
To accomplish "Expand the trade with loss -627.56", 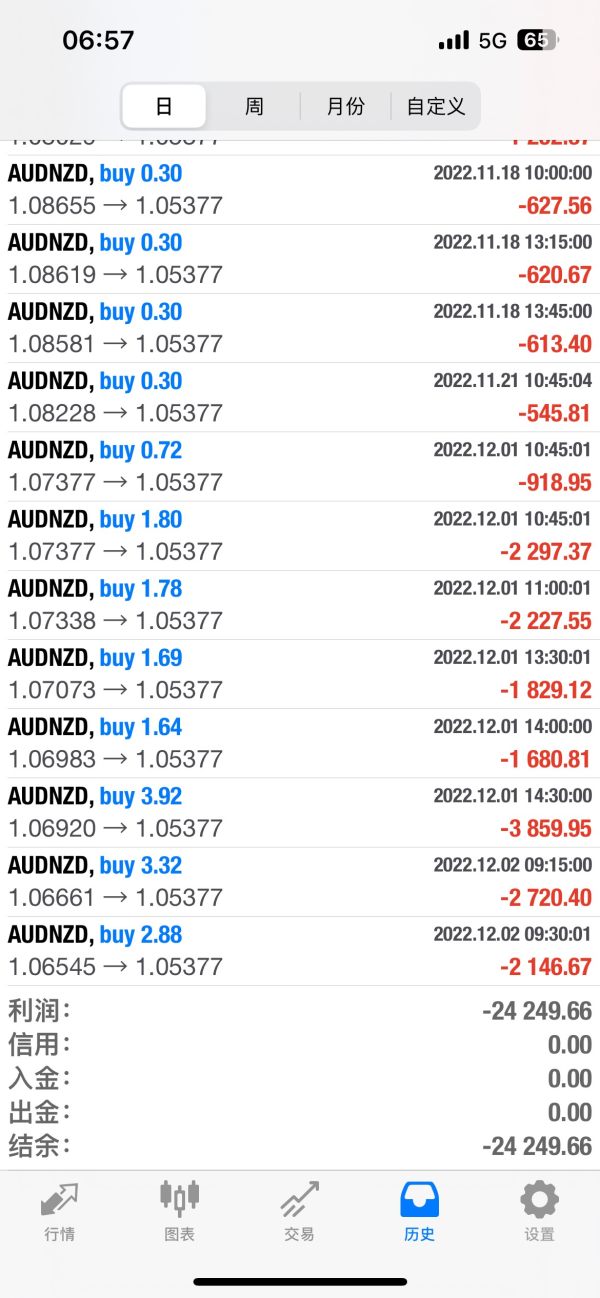I will tap(300, 189).
